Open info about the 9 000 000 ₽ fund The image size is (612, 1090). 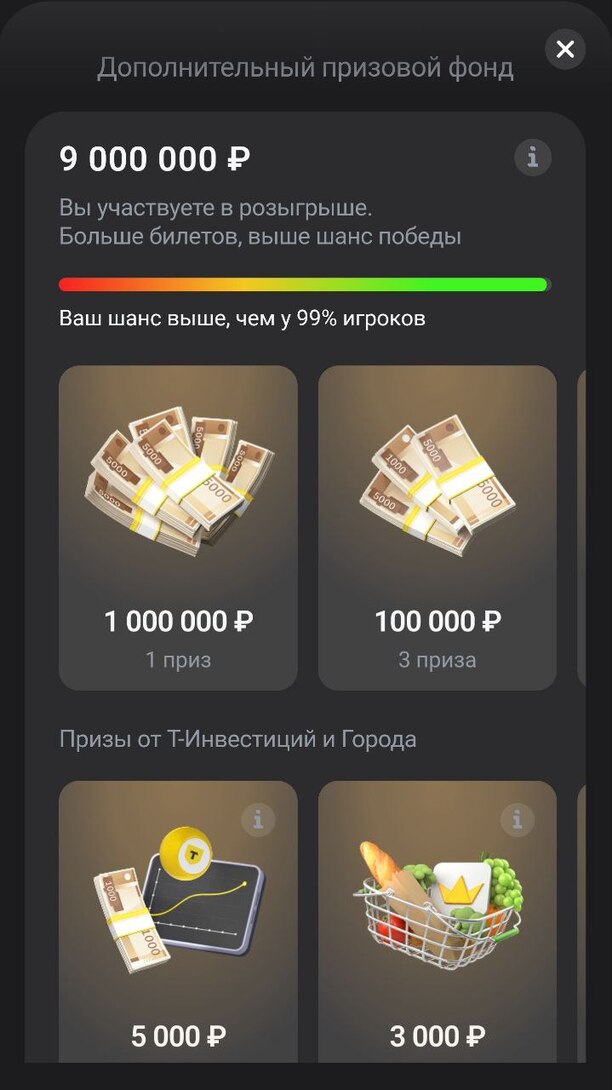coord(533,157)
